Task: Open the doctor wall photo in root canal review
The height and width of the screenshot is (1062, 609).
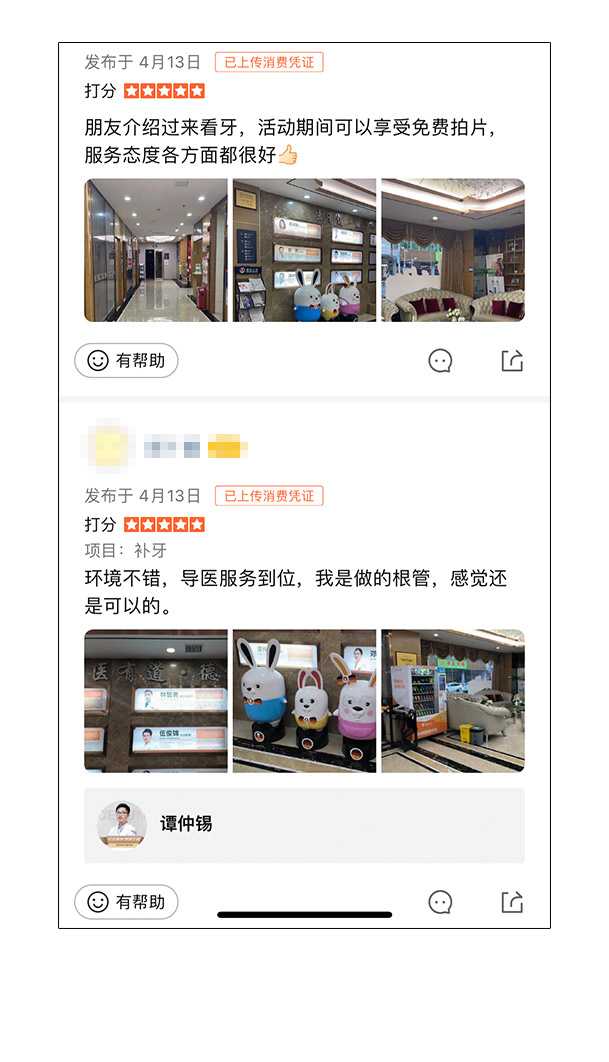Action: tap(156, 701)
